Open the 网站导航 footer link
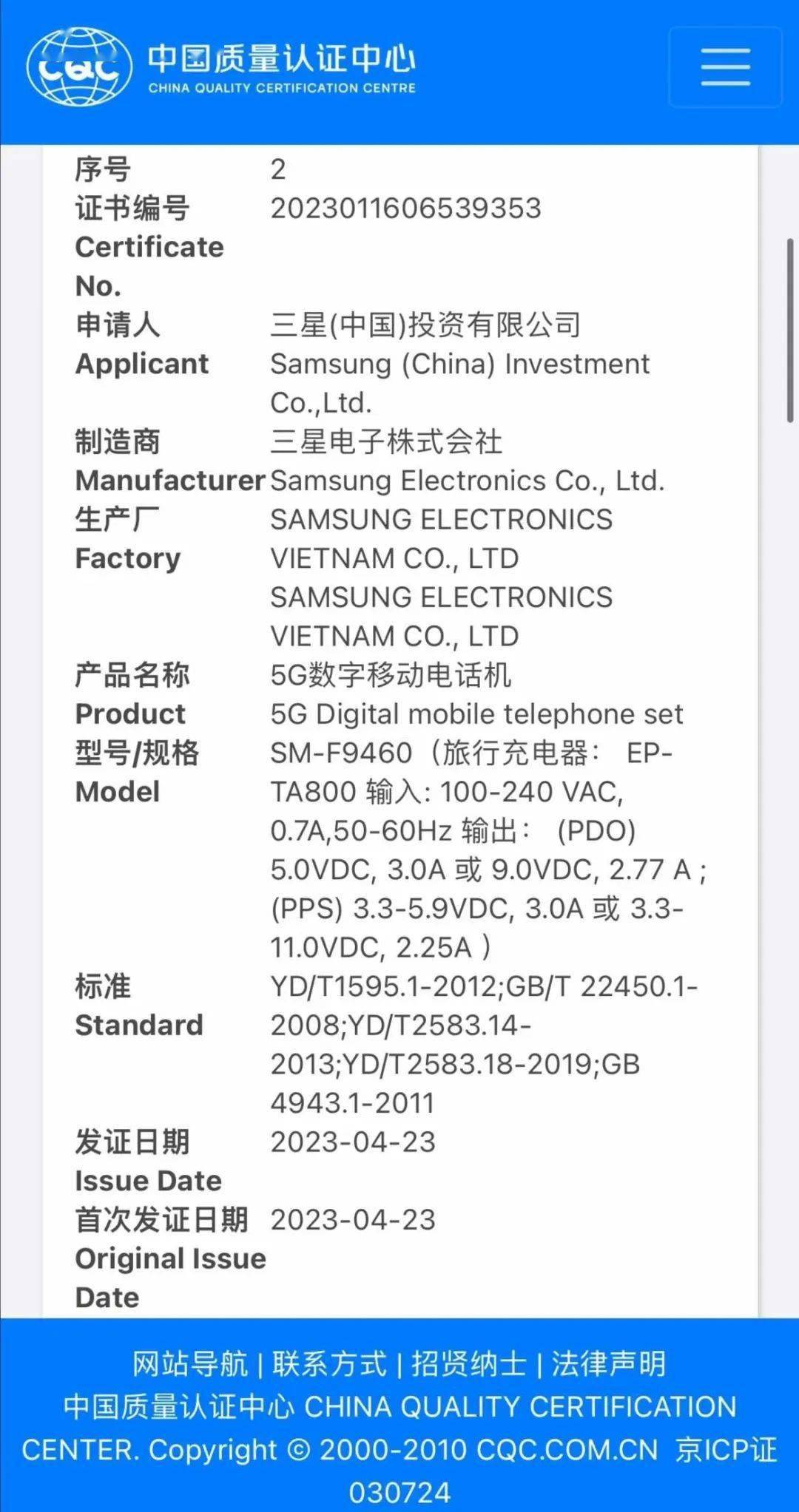This screenshot has height=1512, width=799. point(190,1364)
